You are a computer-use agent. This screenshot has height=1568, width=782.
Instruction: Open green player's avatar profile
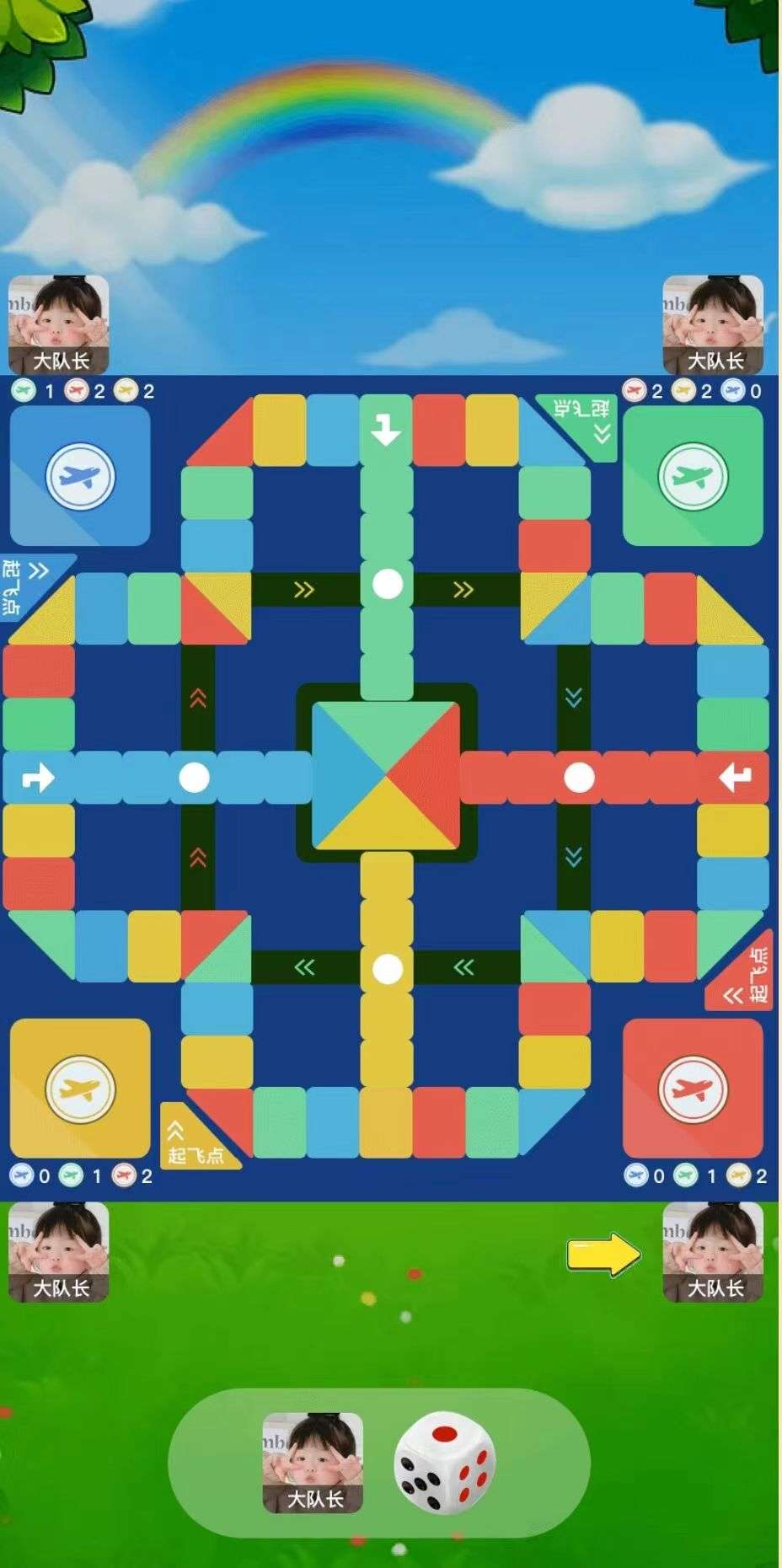click(713, 324)
